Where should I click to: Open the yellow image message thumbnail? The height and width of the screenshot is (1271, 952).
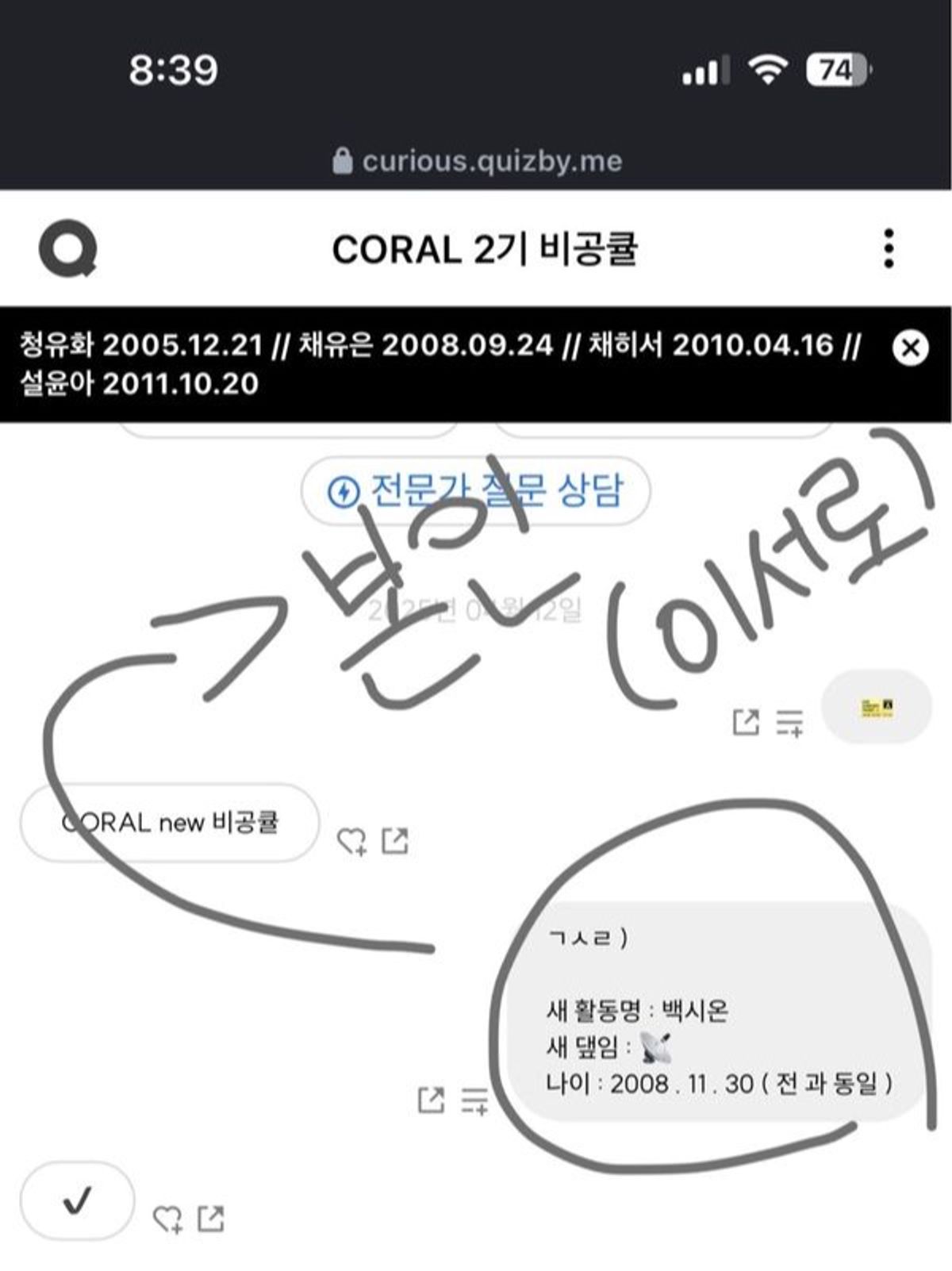(877, 707)
